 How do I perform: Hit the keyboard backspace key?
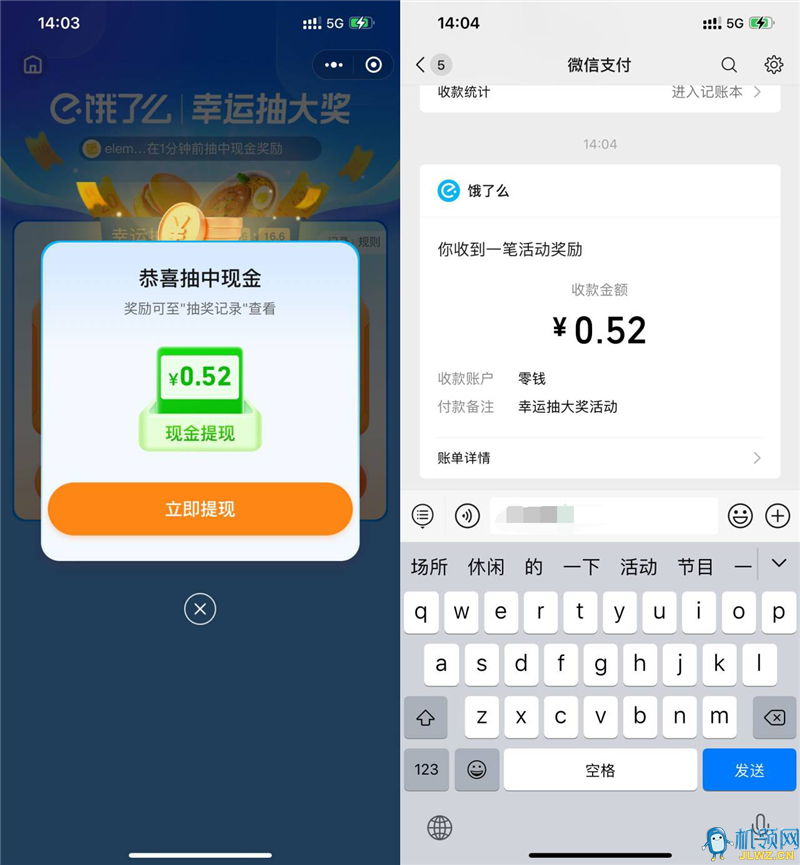tap(773, 717)
